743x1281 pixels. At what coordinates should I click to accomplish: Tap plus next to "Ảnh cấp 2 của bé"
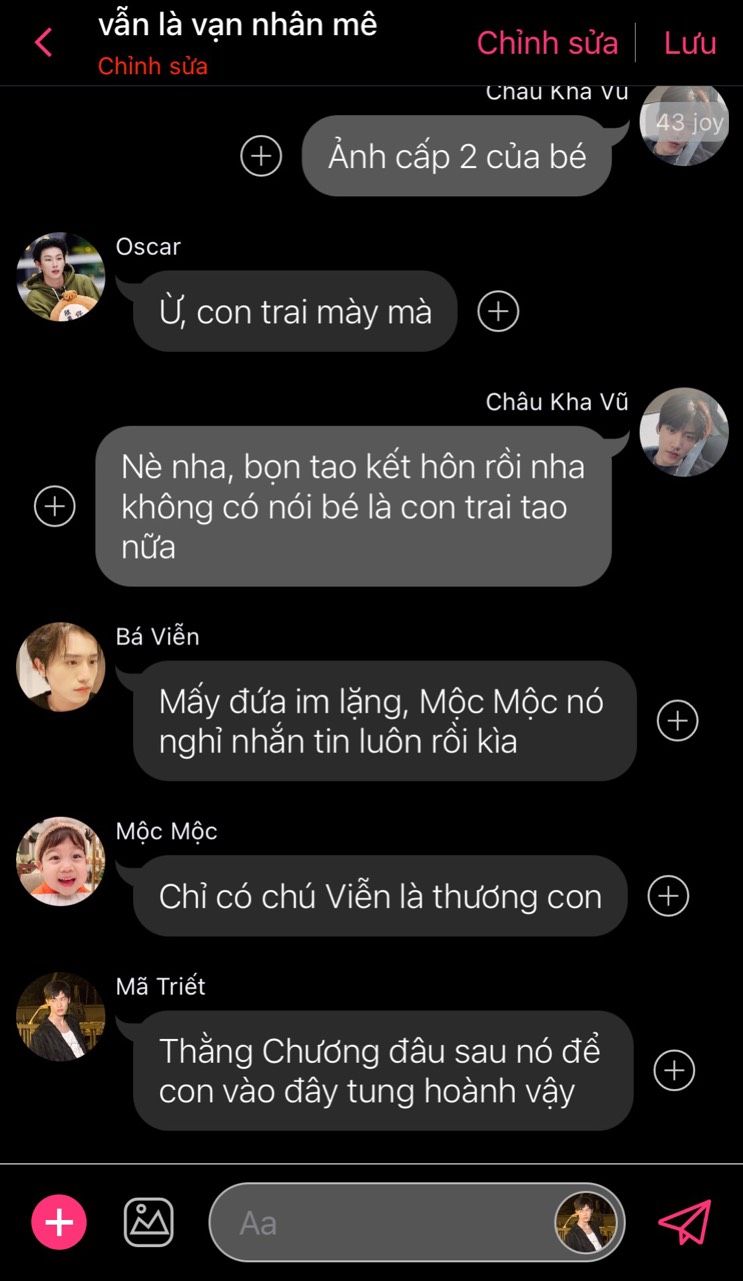tap(262, 156)
